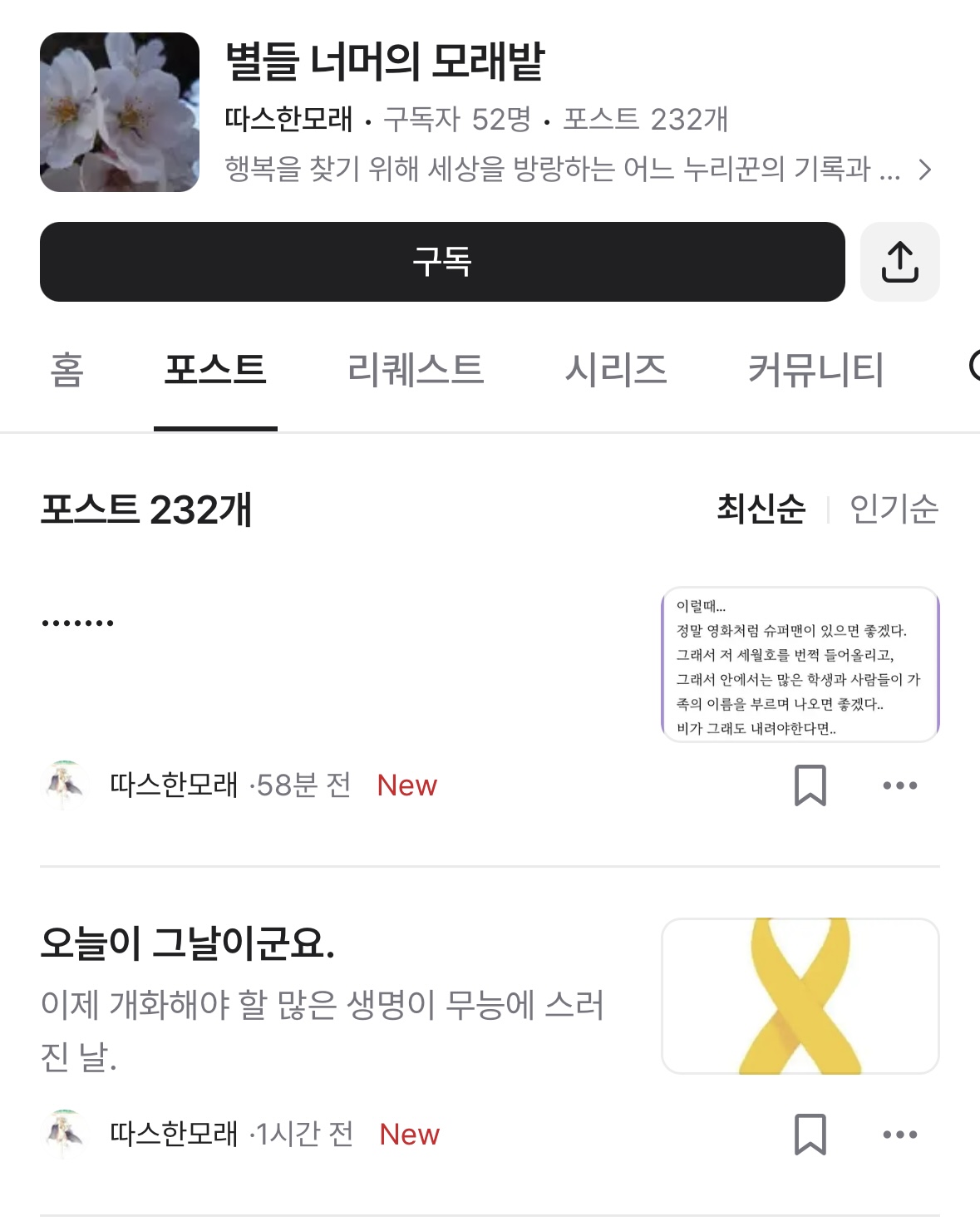Open more options for 1시간 전 post
The width and height of the screenshot is (980, 1221).
coord(899,1134)
